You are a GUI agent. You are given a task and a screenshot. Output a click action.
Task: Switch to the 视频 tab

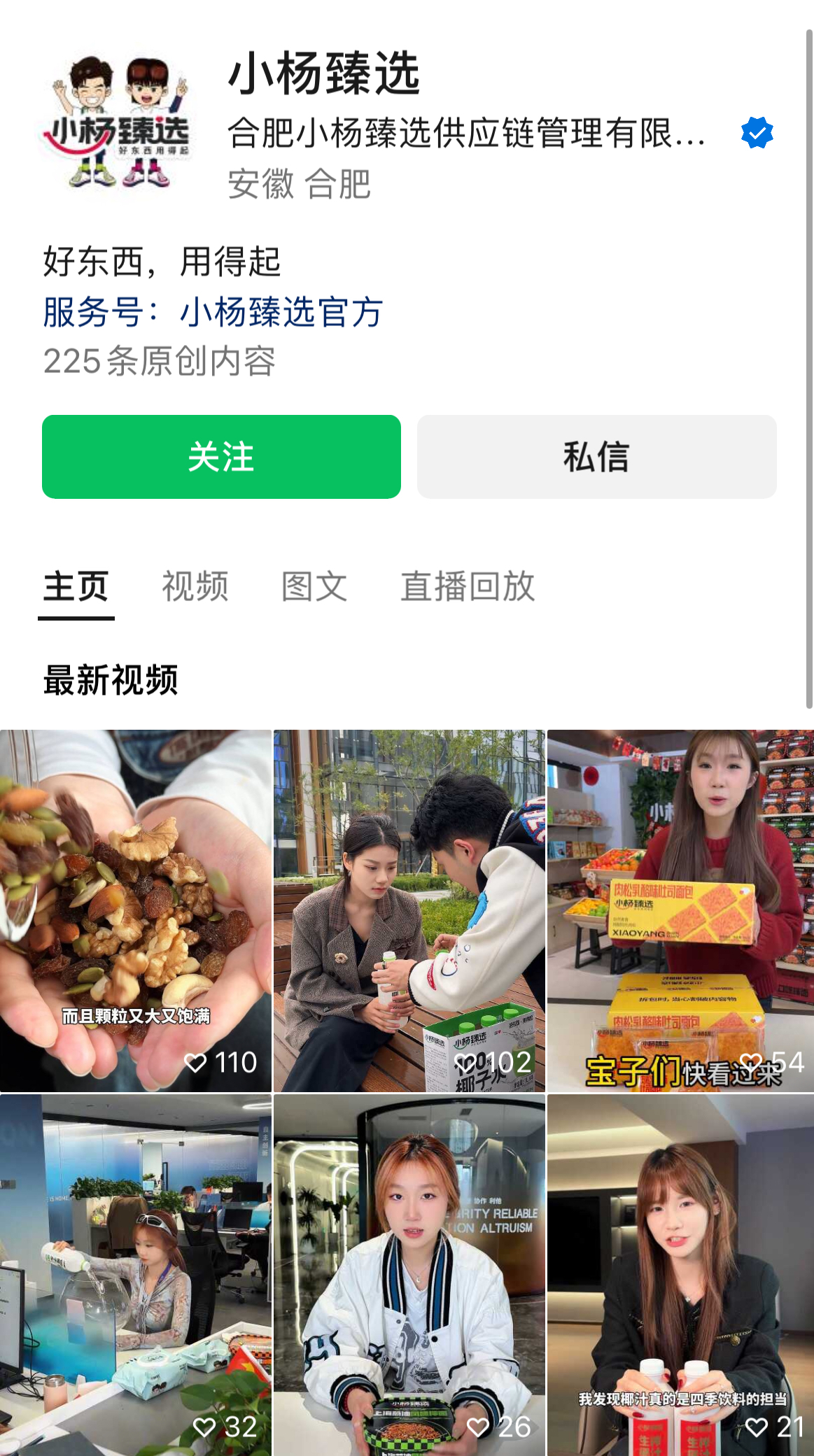pos(195,586)
